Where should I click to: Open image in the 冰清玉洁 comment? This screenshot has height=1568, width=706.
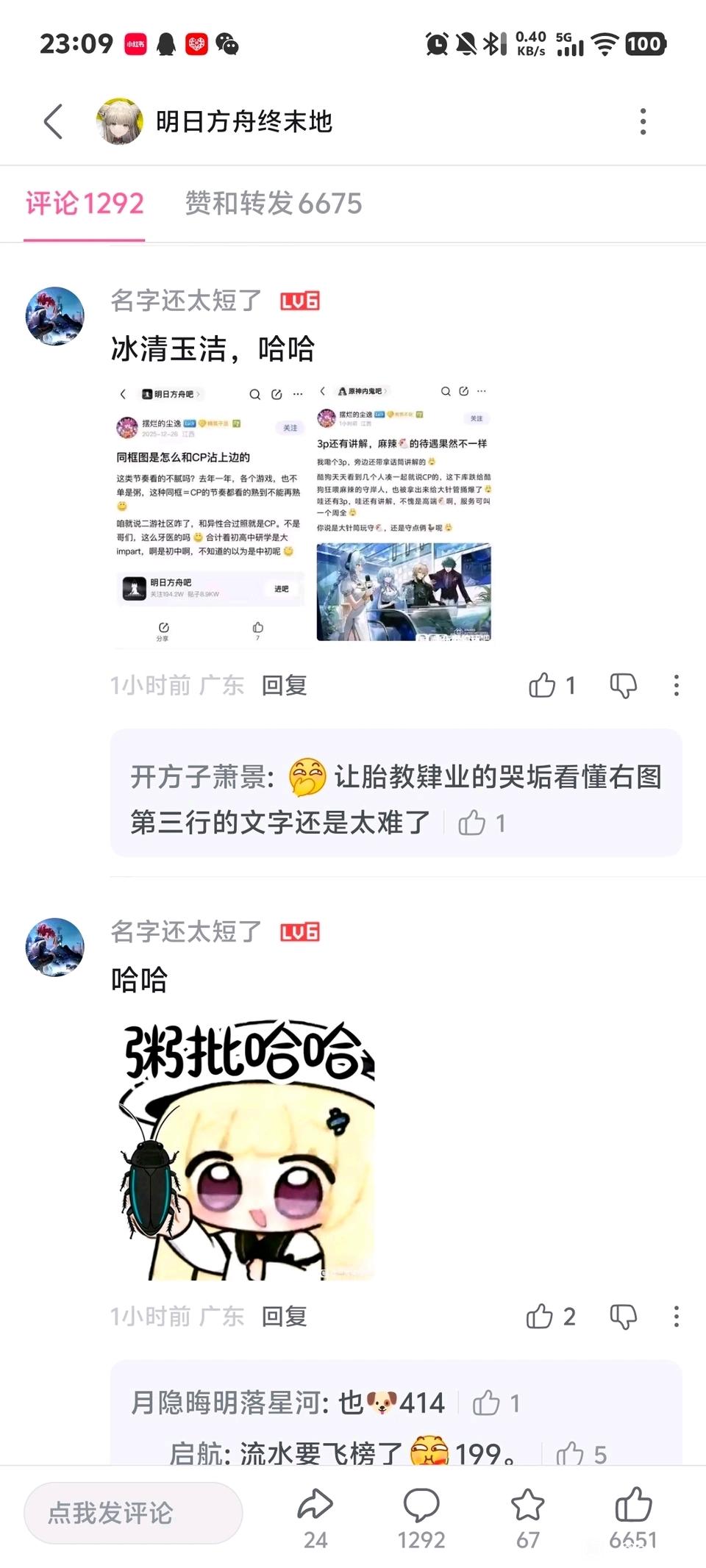coord(303,514)
